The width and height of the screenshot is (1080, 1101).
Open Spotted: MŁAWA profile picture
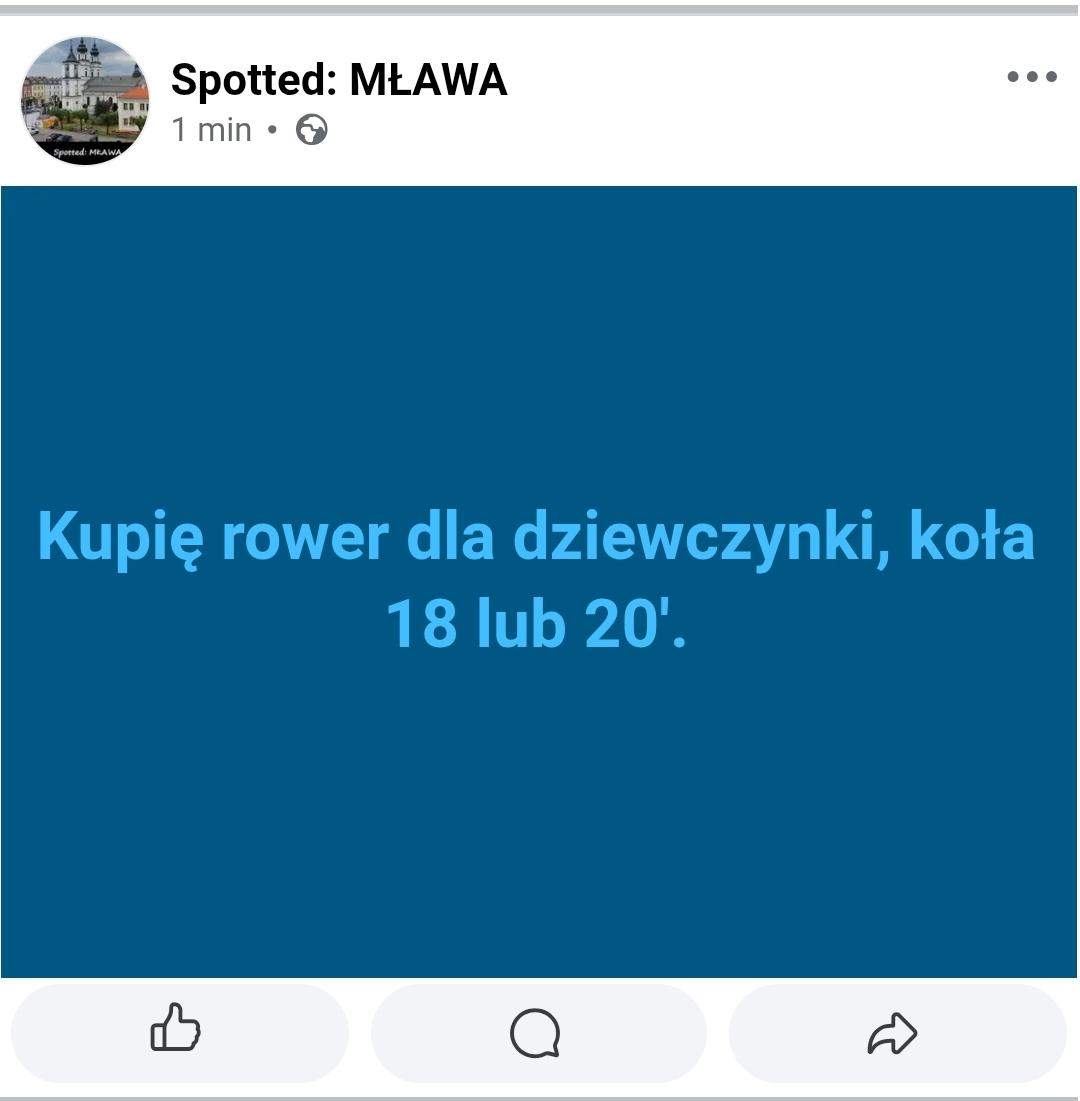click(85, 101)
